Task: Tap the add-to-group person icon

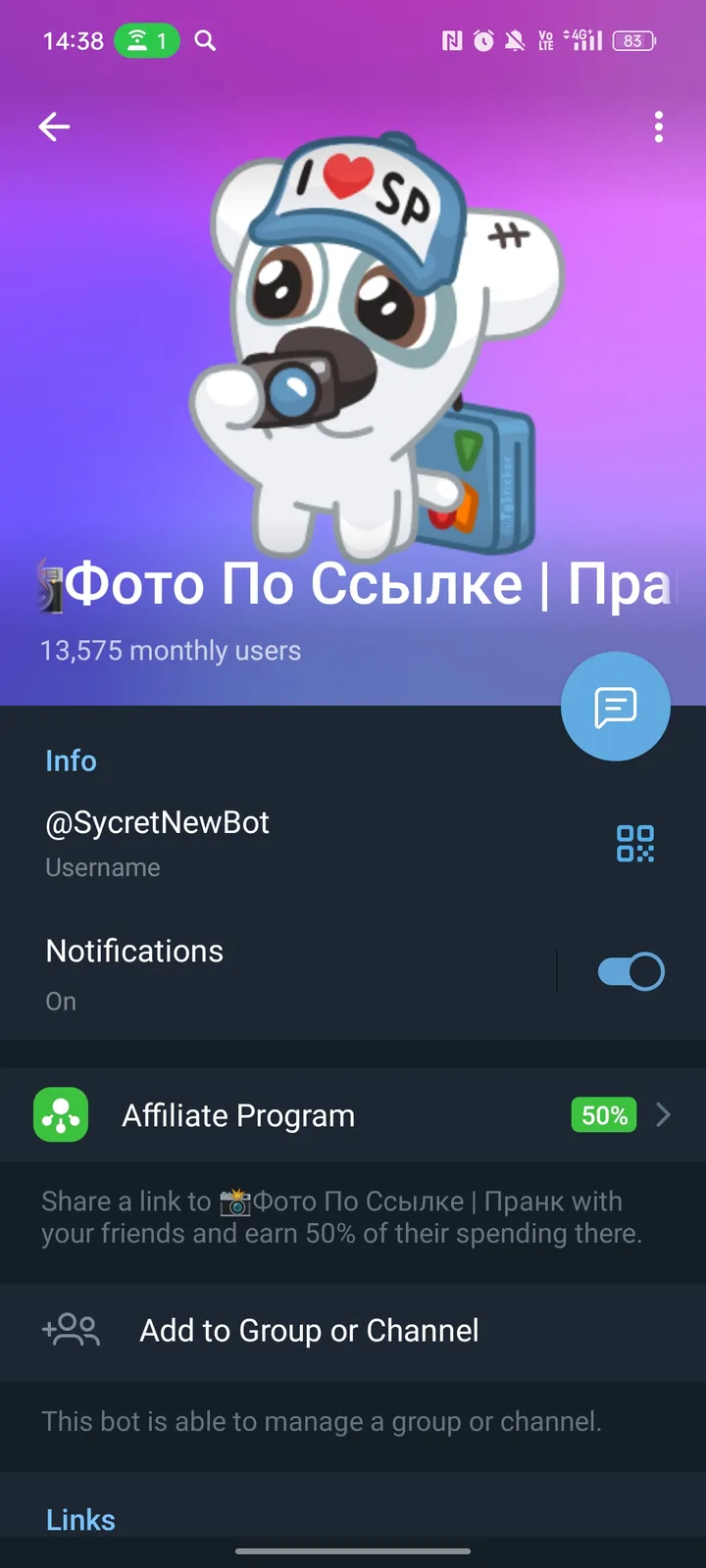Action: click(71, 1330)
